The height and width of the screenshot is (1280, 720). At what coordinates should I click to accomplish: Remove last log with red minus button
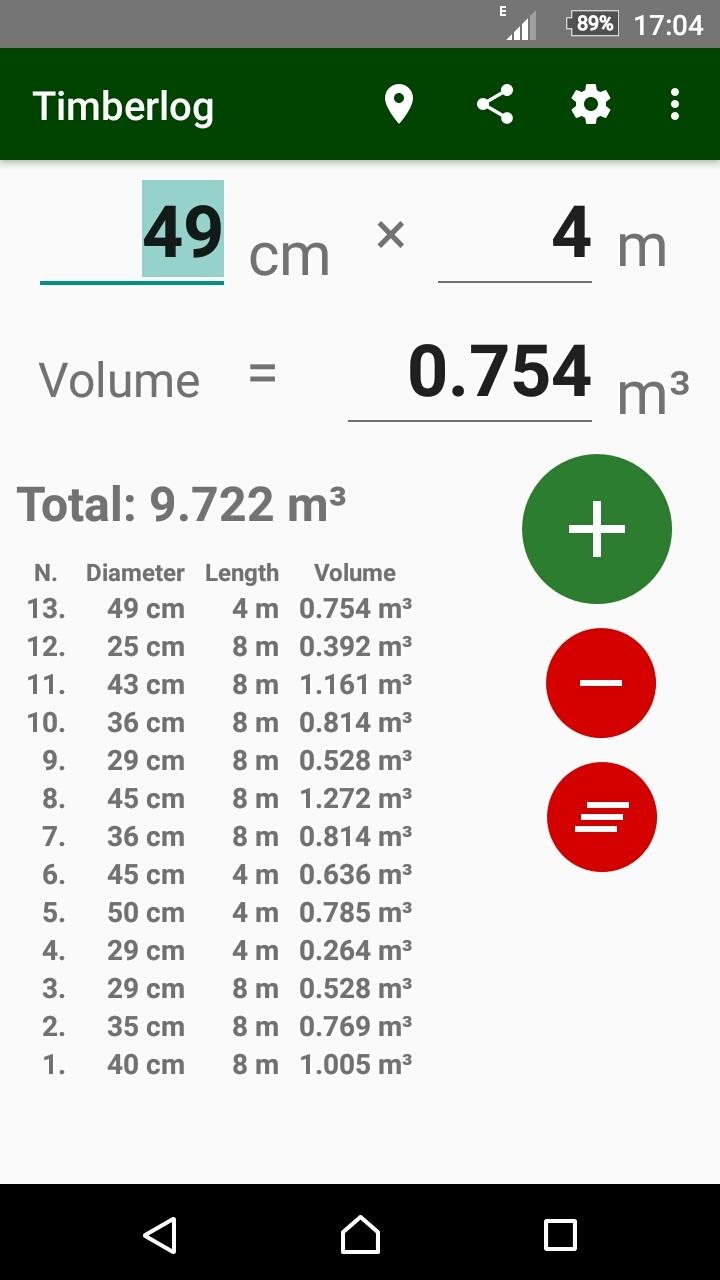click(x=601, y=683)
